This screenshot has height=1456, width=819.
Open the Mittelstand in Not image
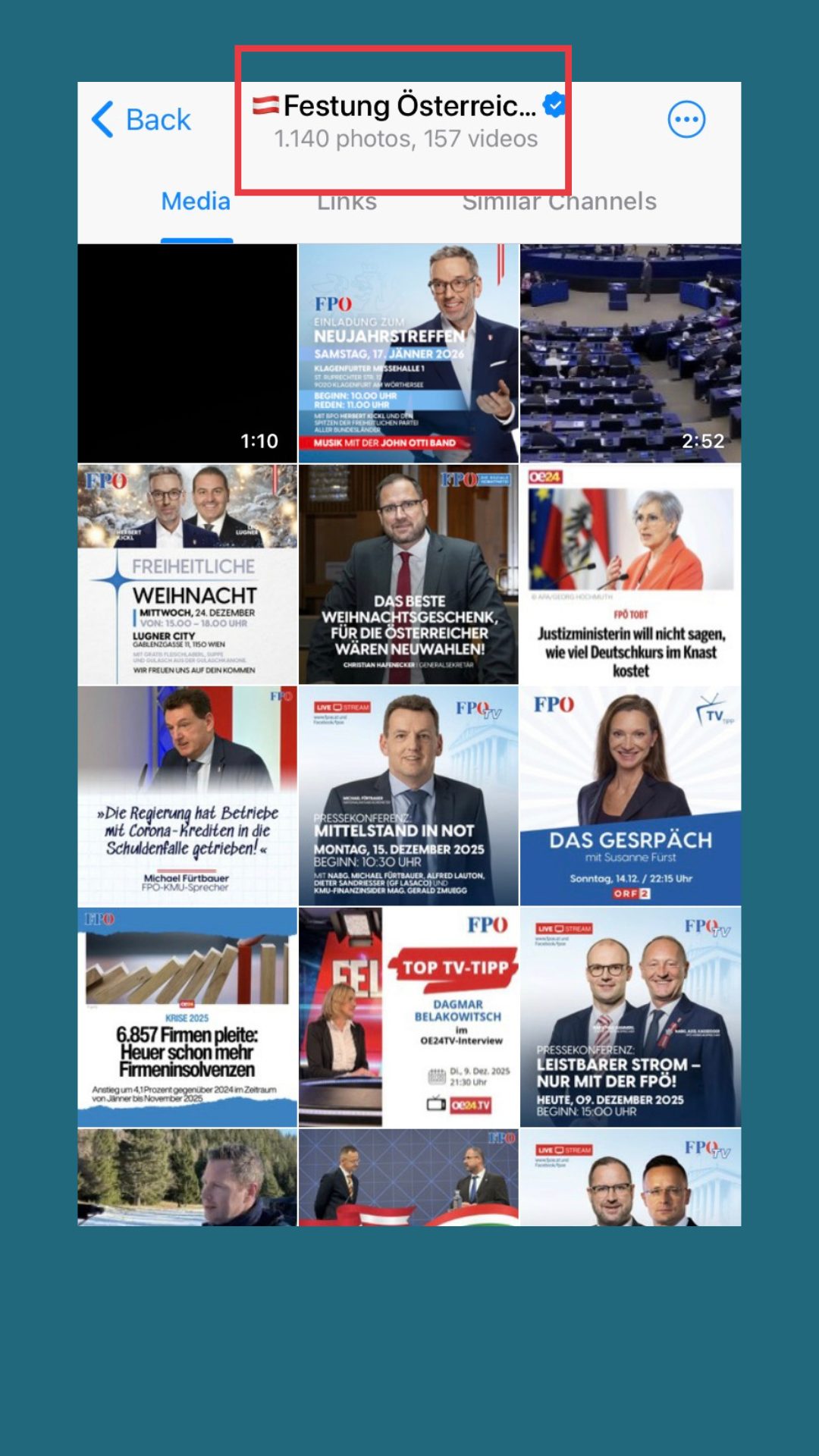409,796
